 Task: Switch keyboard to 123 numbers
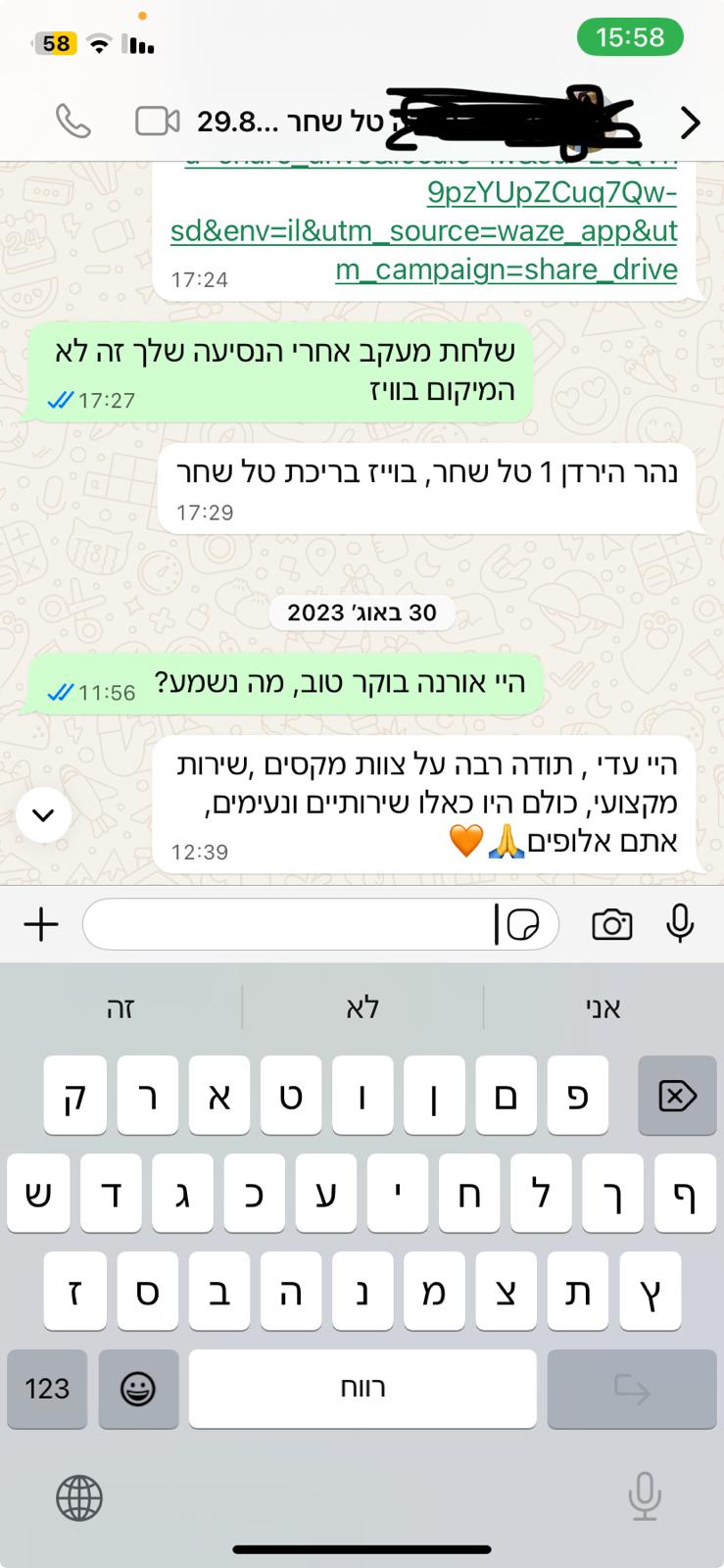[x=47, y=1389]
